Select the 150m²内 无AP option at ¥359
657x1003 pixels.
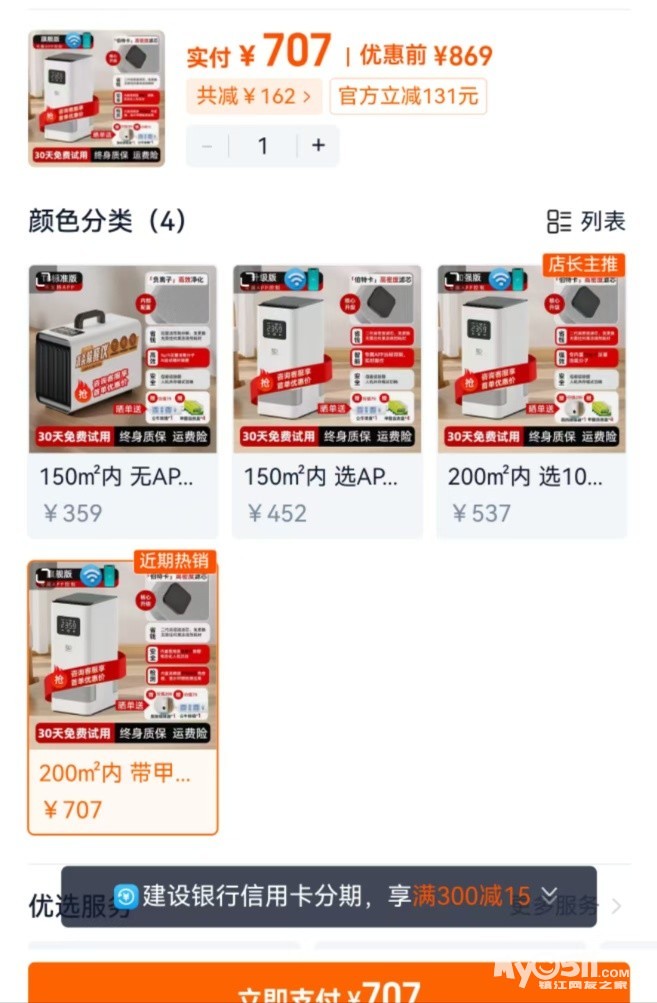point(122,401)
